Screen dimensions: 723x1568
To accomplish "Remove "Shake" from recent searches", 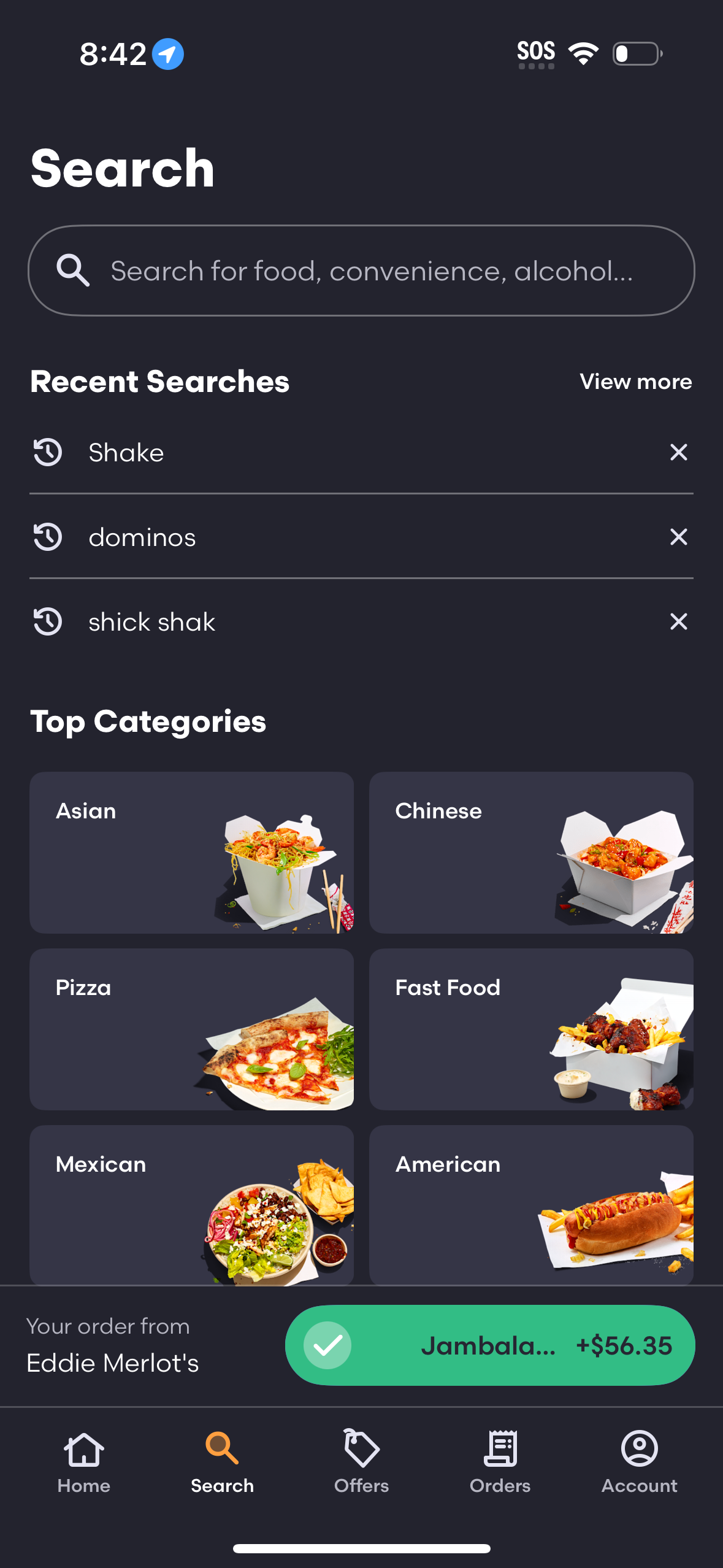I will click(x=678, y=453).
